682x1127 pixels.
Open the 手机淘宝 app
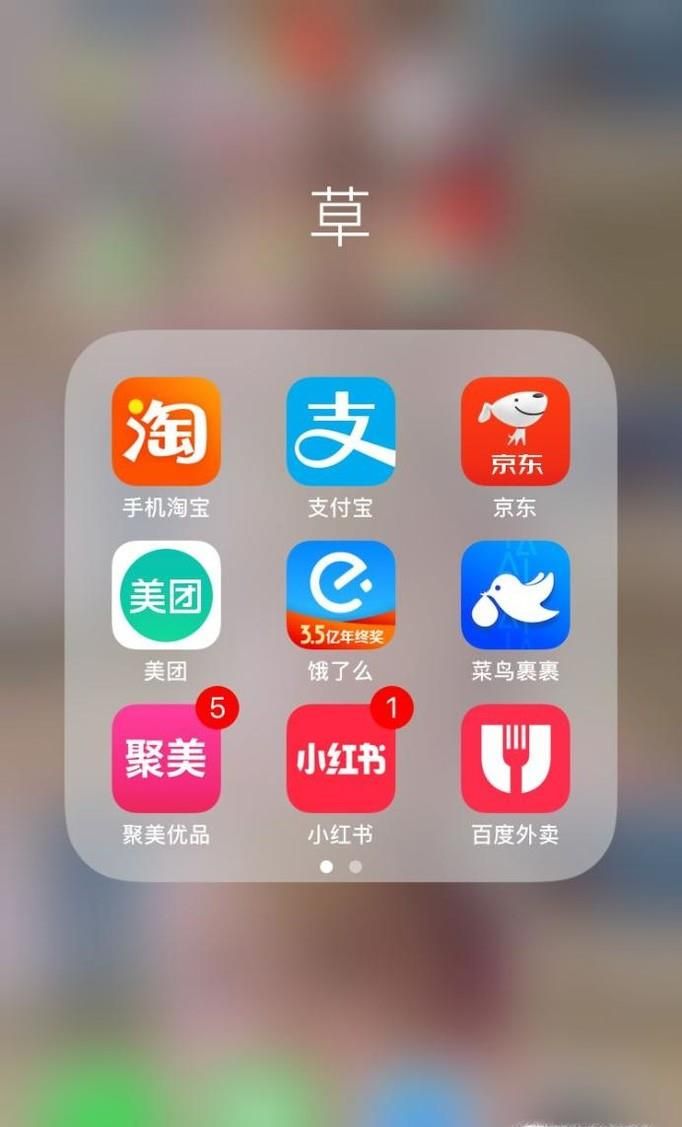(166, 432)
